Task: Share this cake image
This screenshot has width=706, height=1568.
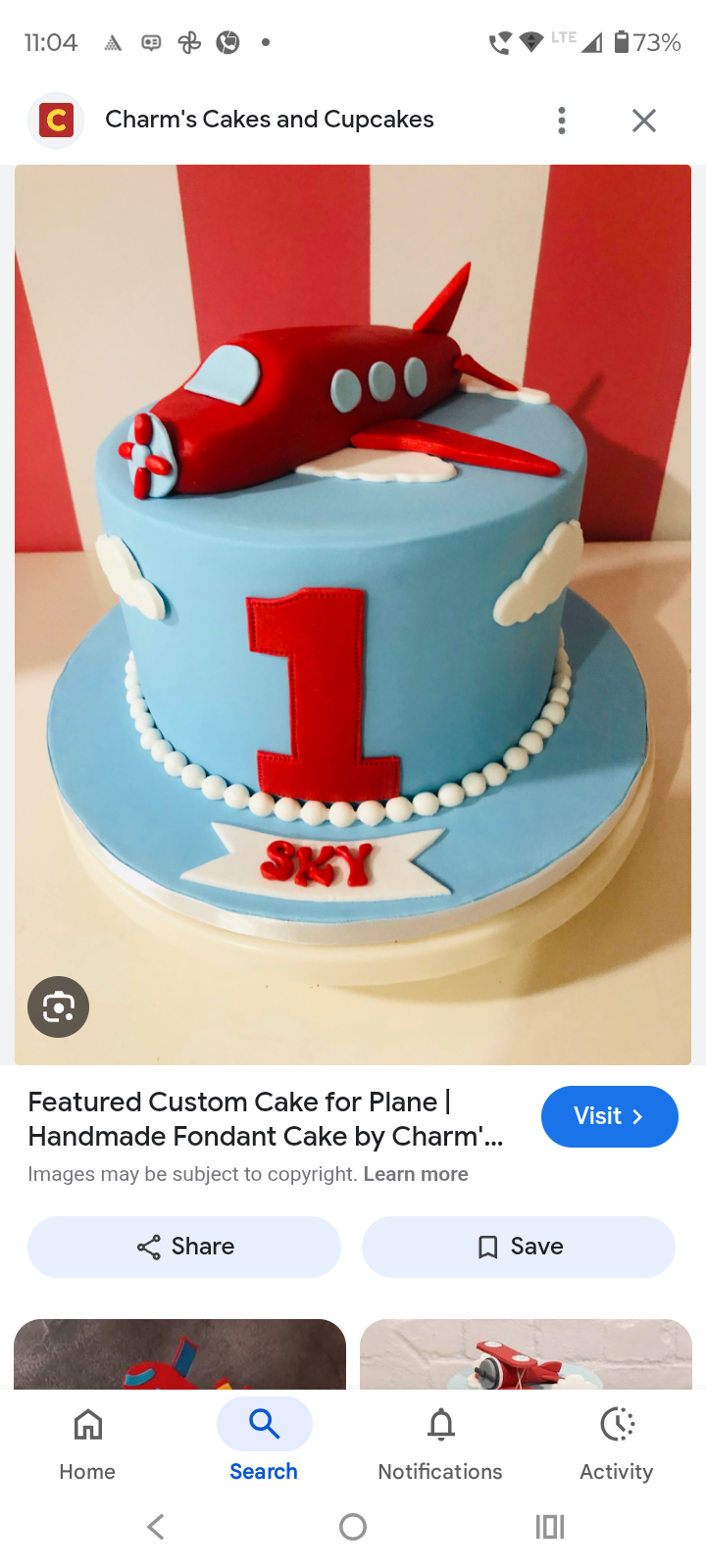Action: point(184,1247)
